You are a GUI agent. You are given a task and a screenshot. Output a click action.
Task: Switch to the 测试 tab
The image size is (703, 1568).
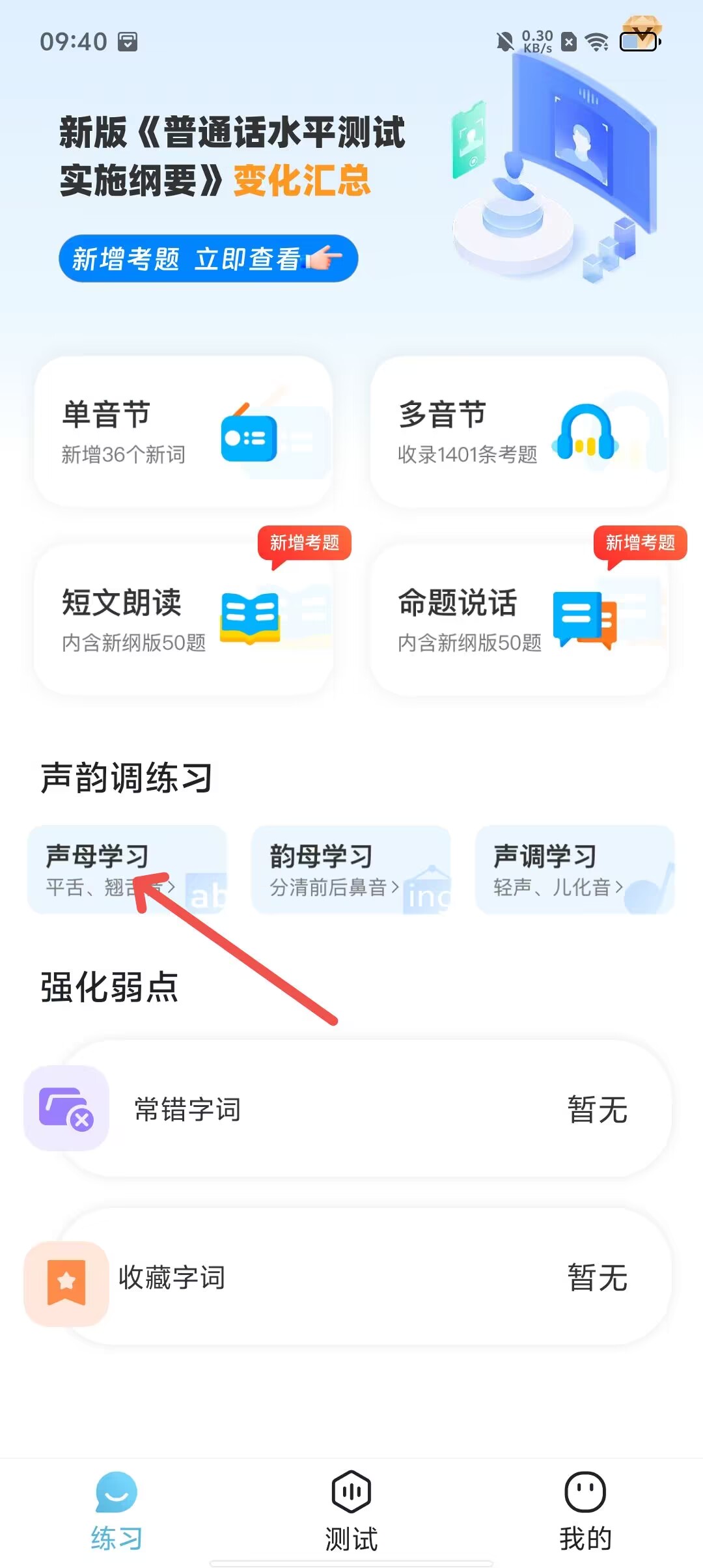pos(351,1511)
